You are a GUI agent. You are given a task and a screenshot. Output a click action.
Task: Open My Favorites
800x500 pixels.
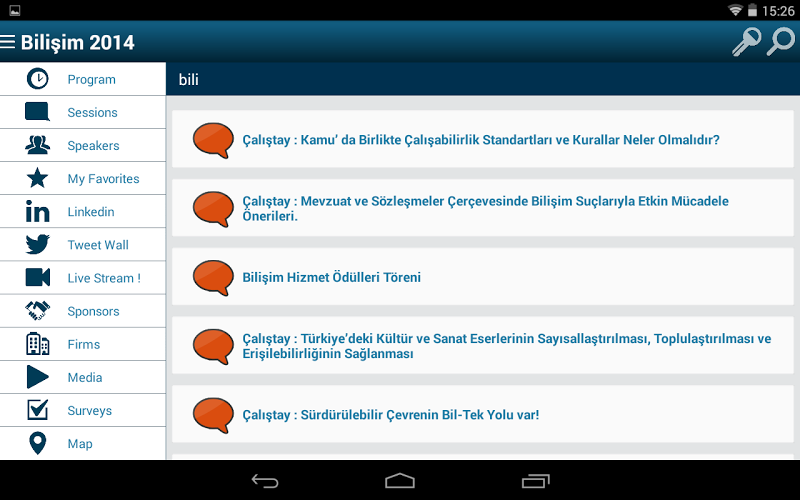coord(83,178)
